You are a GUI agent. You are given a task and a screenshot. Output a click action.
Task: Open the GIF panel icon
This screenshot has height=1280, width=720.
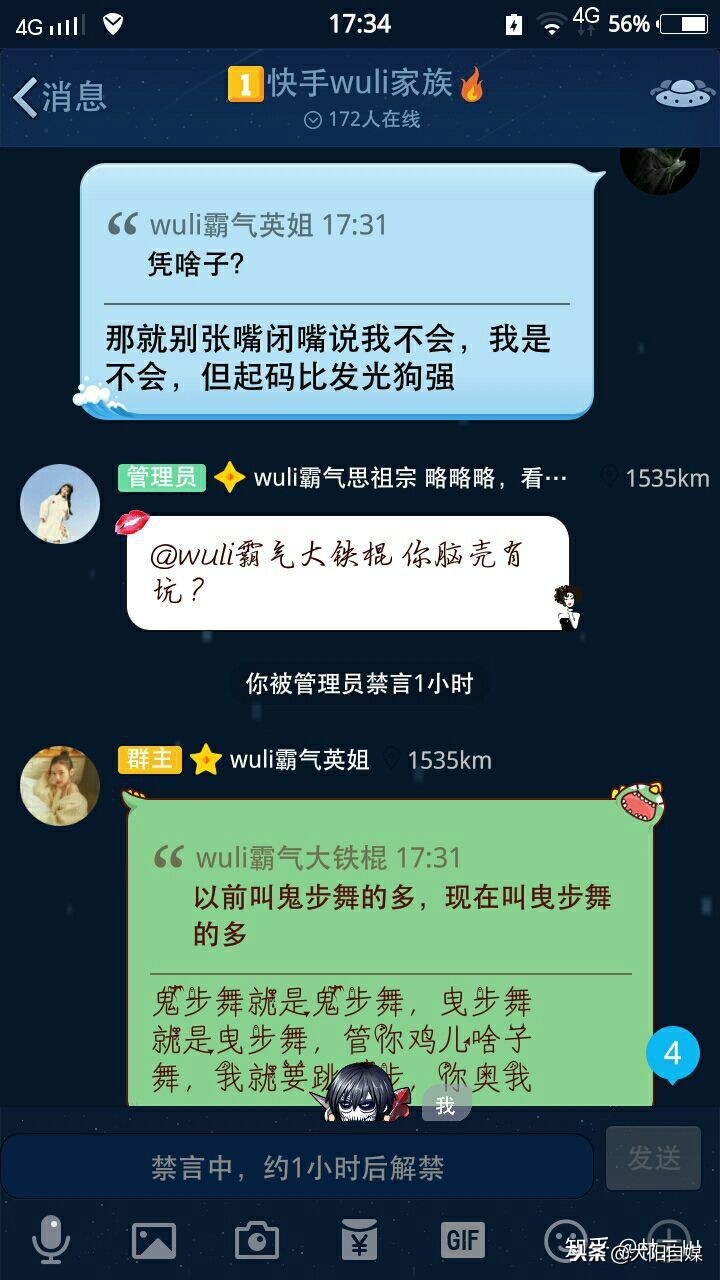(x=462, y=1240)
